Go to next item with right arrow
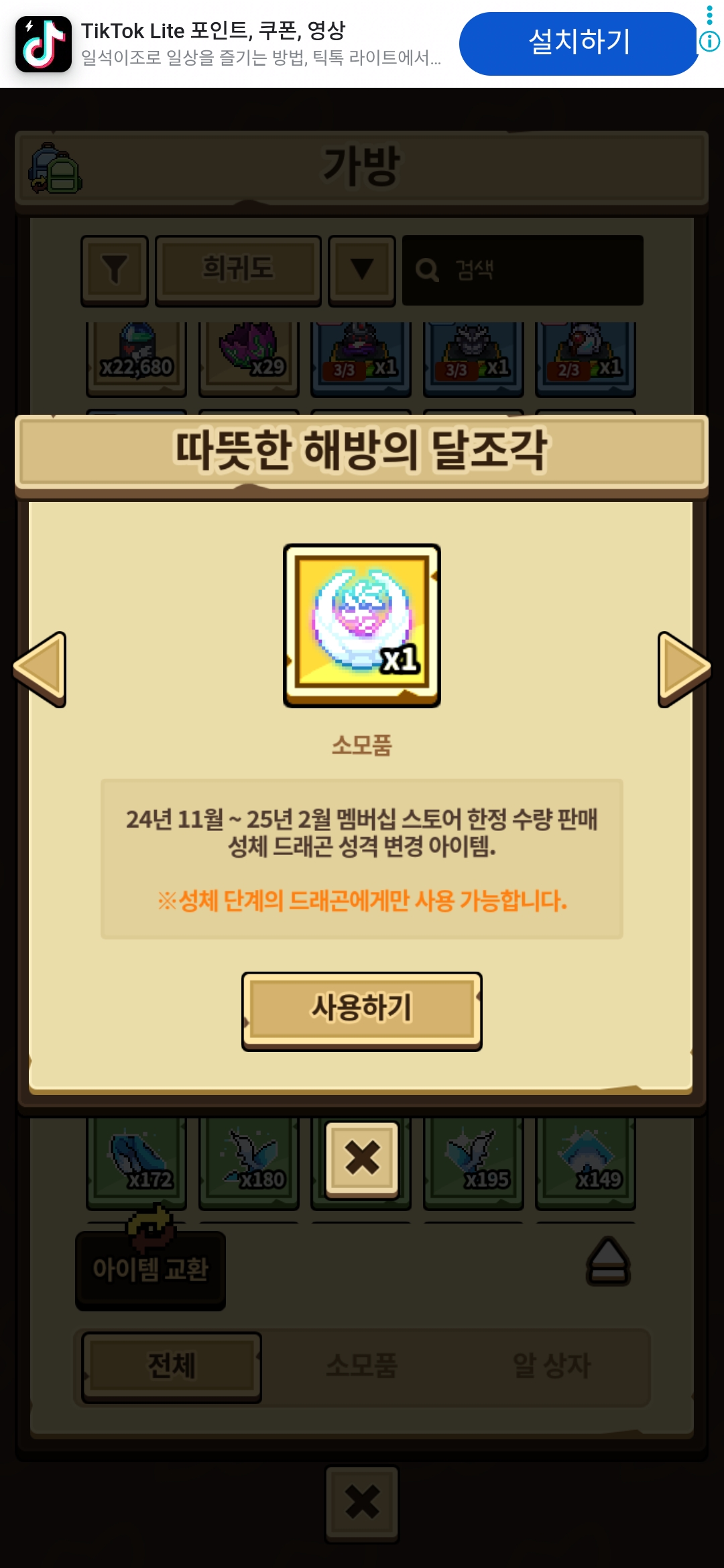Viewport: 724px width, 1568px height. (x=683, y=669)
